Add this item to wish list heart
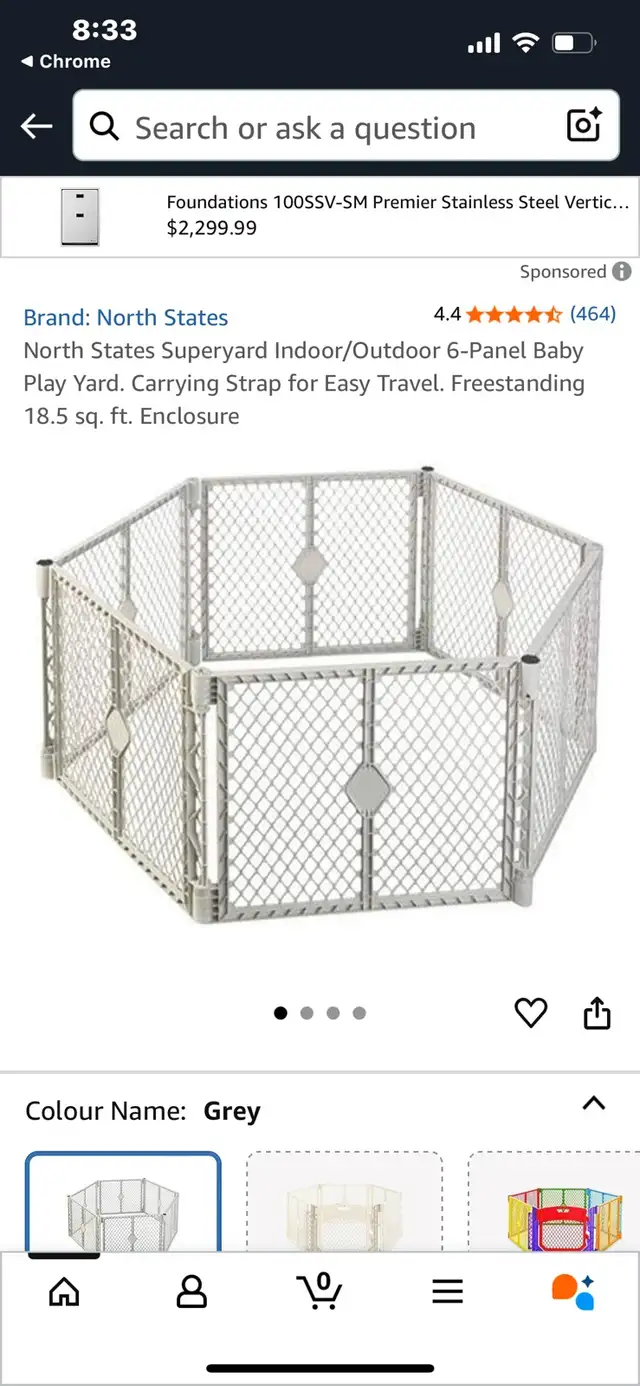This screenshot has width=640, height=1386. 531,1013
